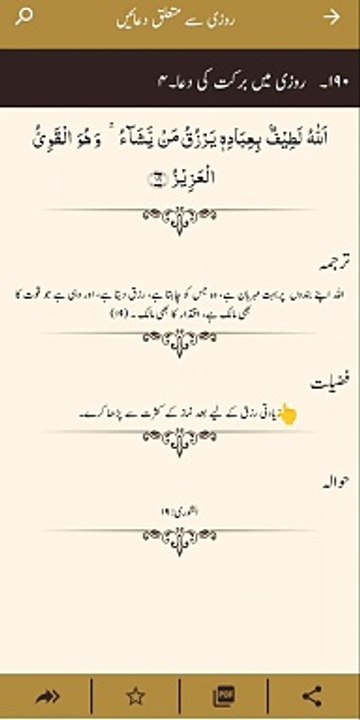Share this dua via the share icon
Image resolution: width=360 pixels, height=720 pixels.
click(x=312, y=697)
